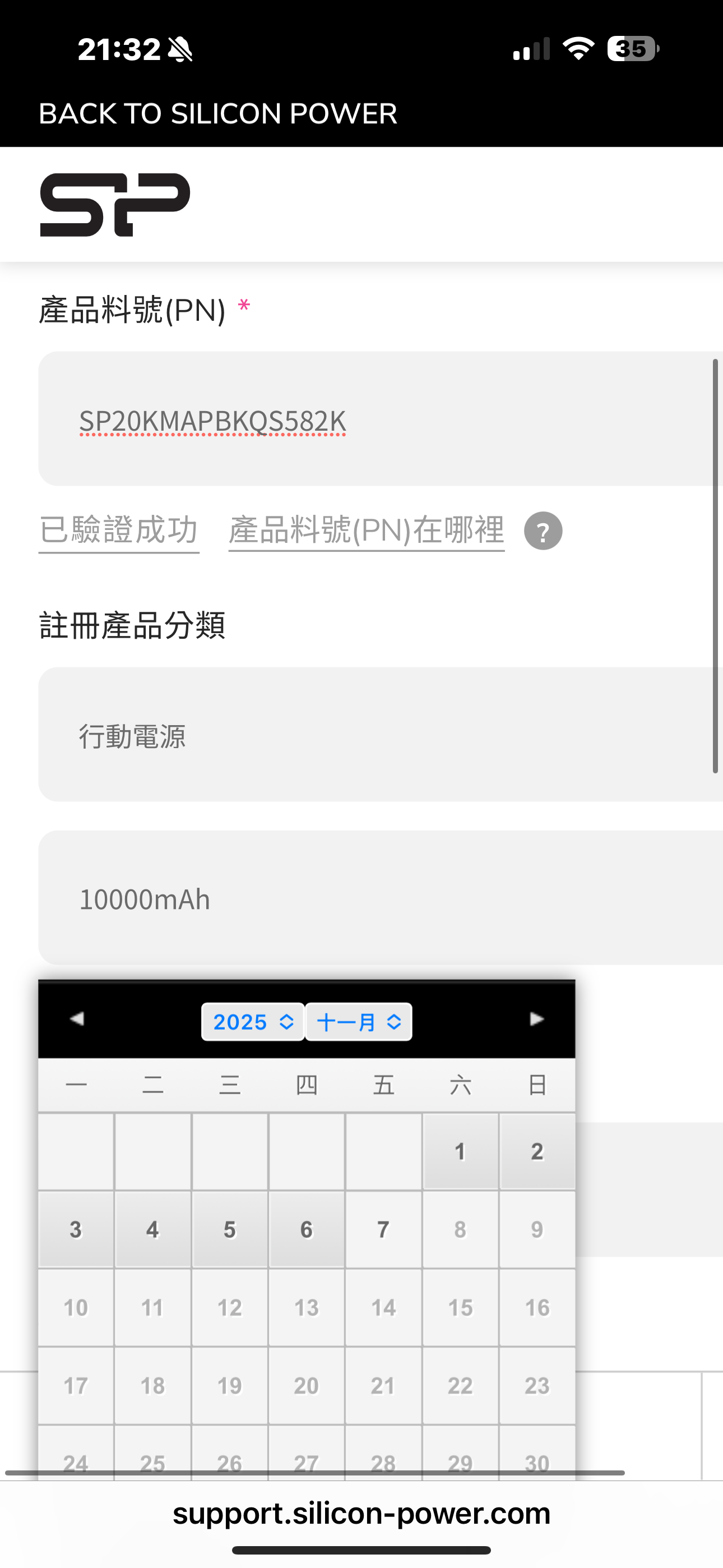Tap the product number (PN) input field
Viewport: 723px width, 1568px height.
pos(377,419)
